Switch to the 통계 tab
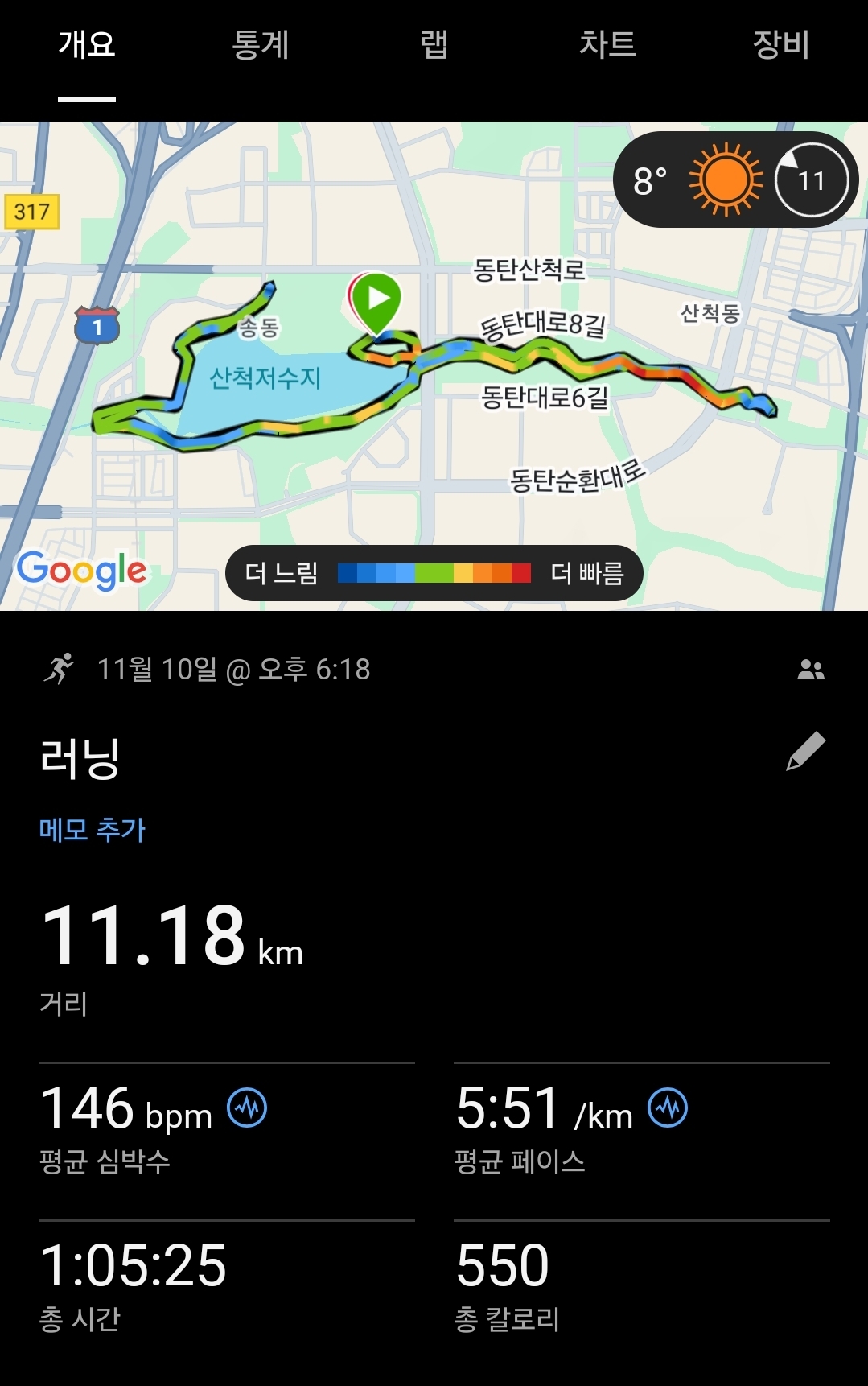The image size is (868, 1386). tap(260, 47)
